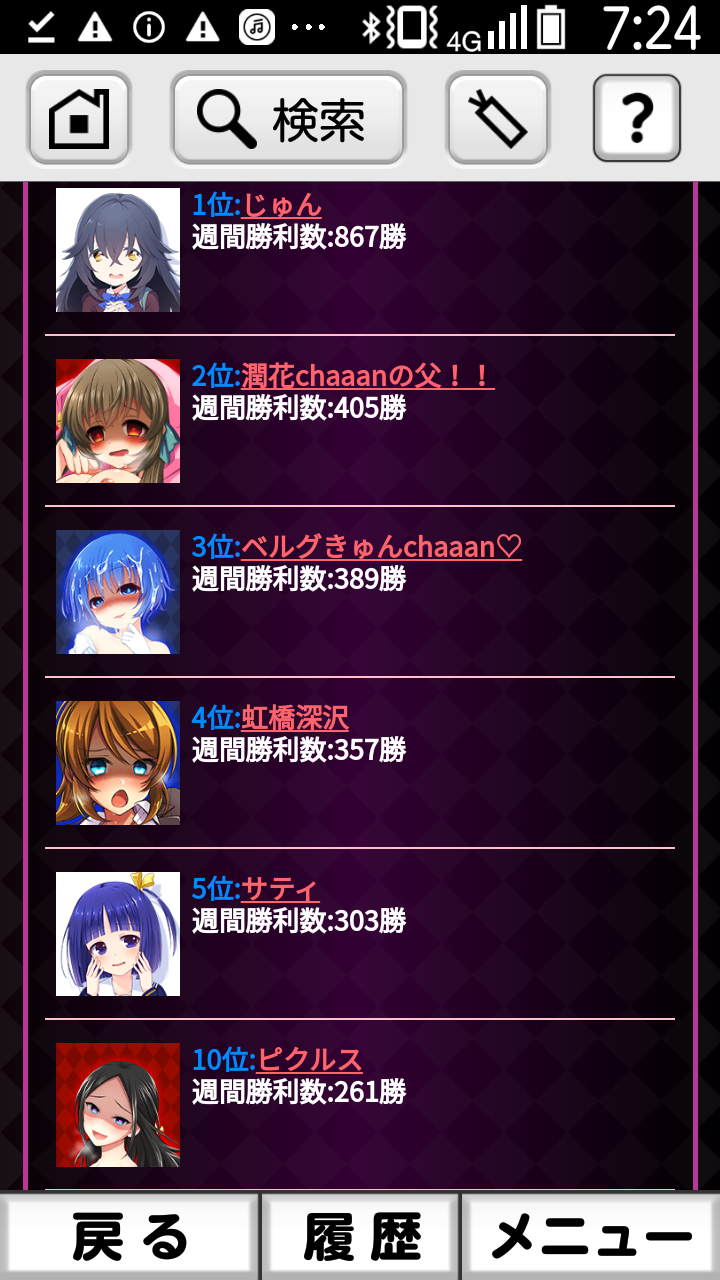
Task: View the 虹橋深沢 player link
Action: [x=295, y=718]
